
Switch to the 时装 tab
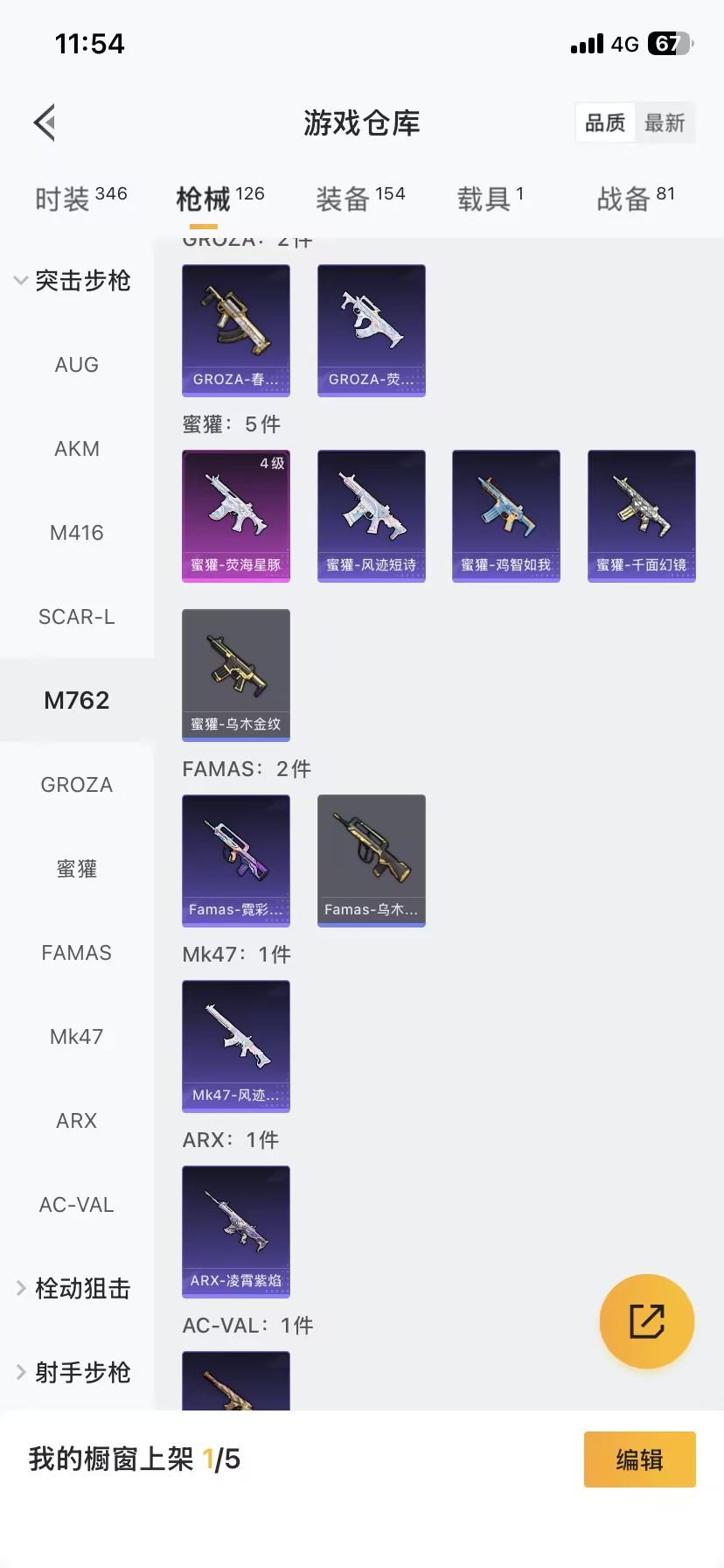80,199
